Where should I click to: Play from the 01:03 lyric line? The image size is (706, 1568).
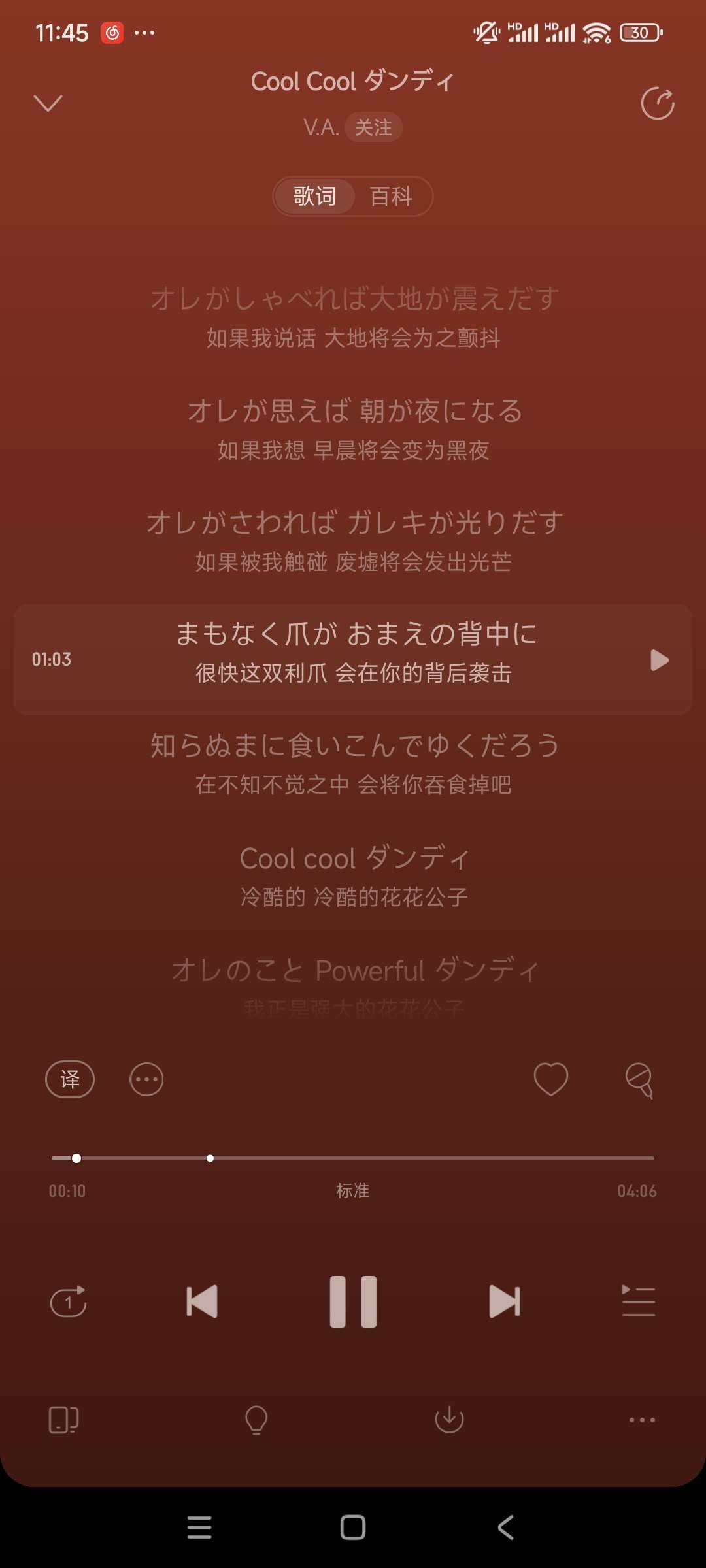tap(659, 660)
